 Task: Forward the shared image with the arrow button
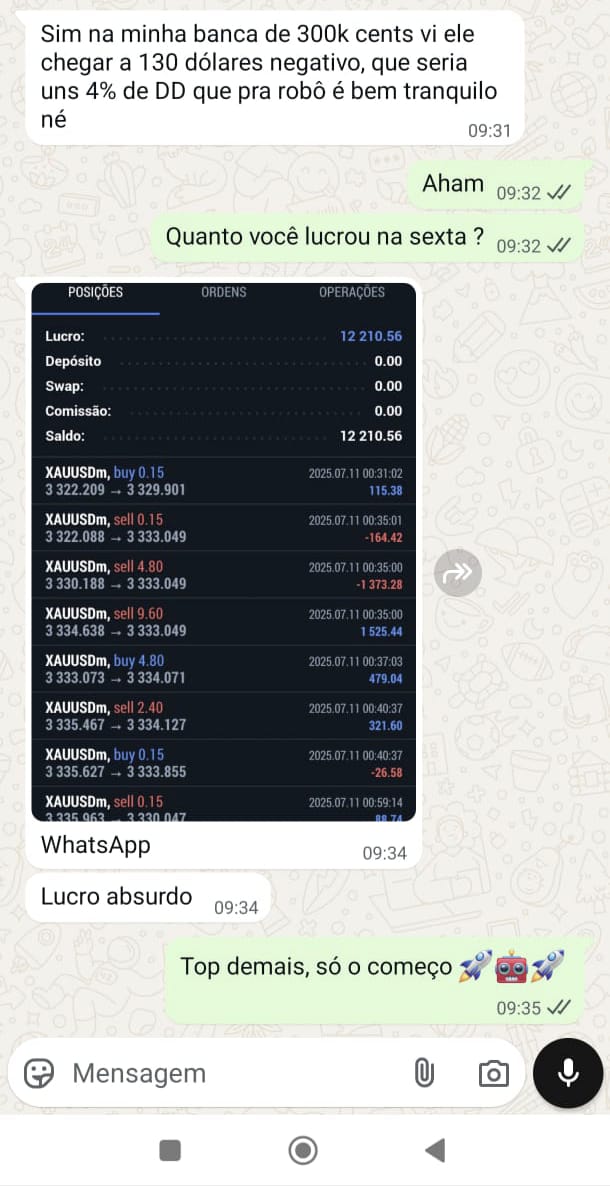tap(458, 573)
